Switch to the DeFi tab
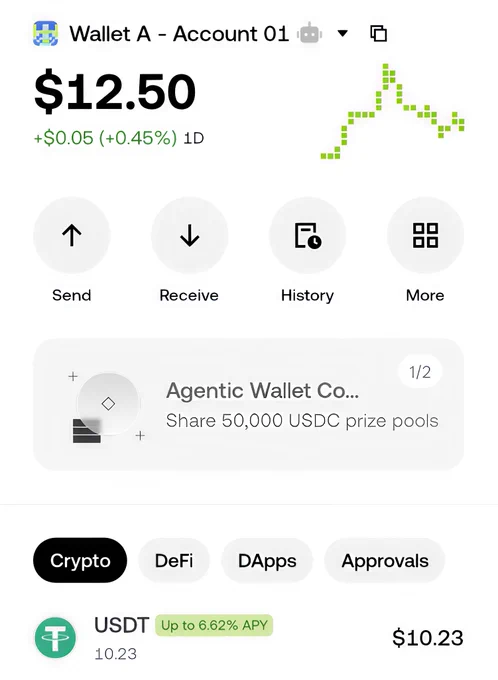The width and height of the screenshot is (498, 680). click(174, 560)
